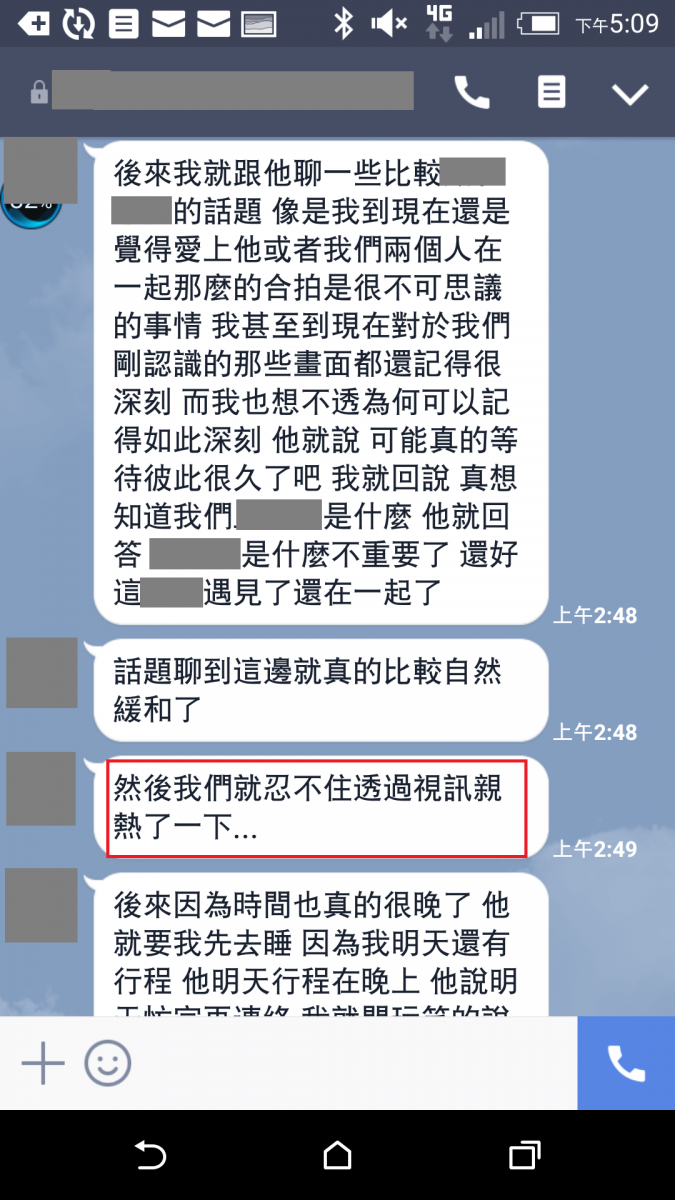Open the emoji sticker picker
This screenshot has width=675, height=1200.
point(108,1063)
